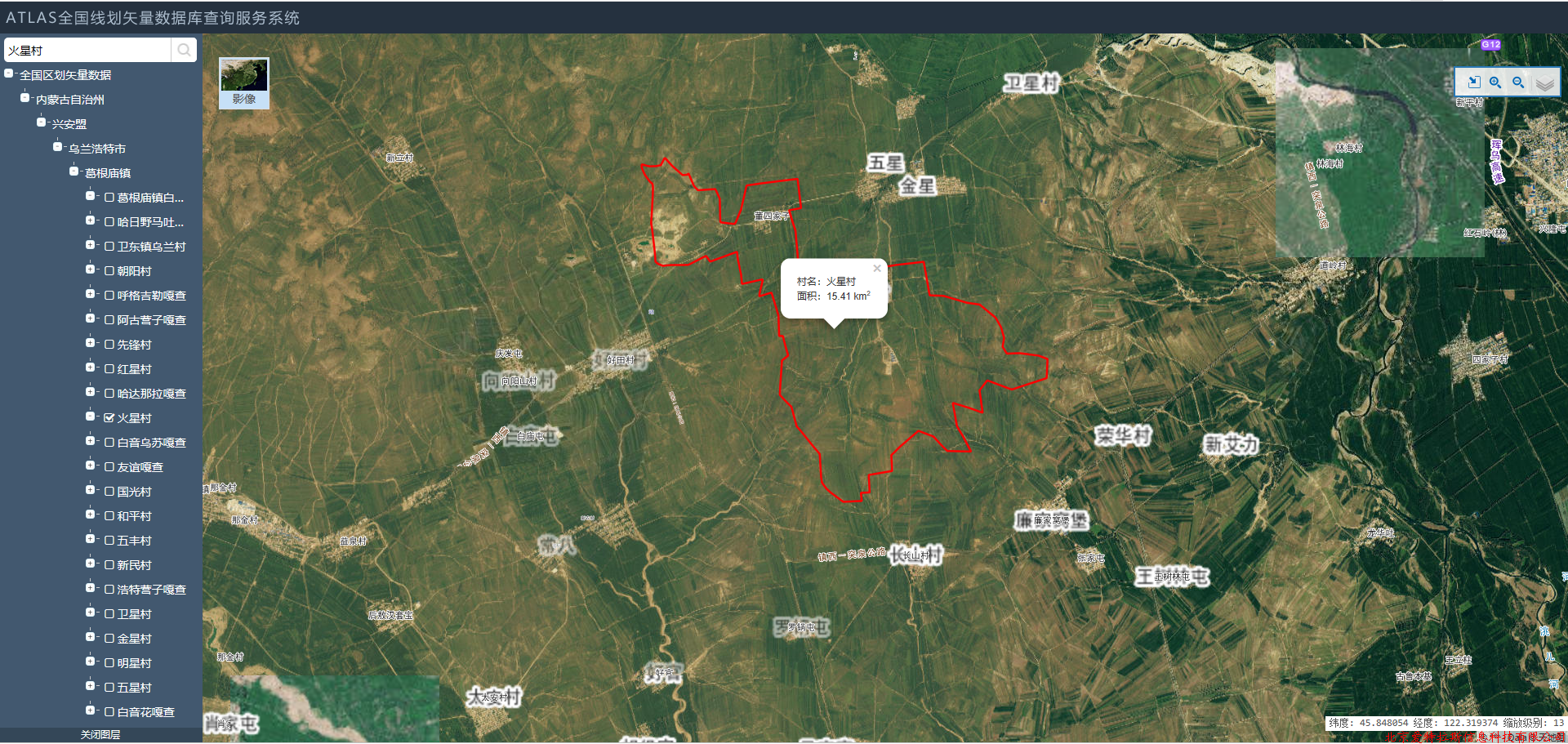The image size is (1568, 744).
Task: Tap the collapse arrow toolbar icon
Action: click(x=1473, y=82)
